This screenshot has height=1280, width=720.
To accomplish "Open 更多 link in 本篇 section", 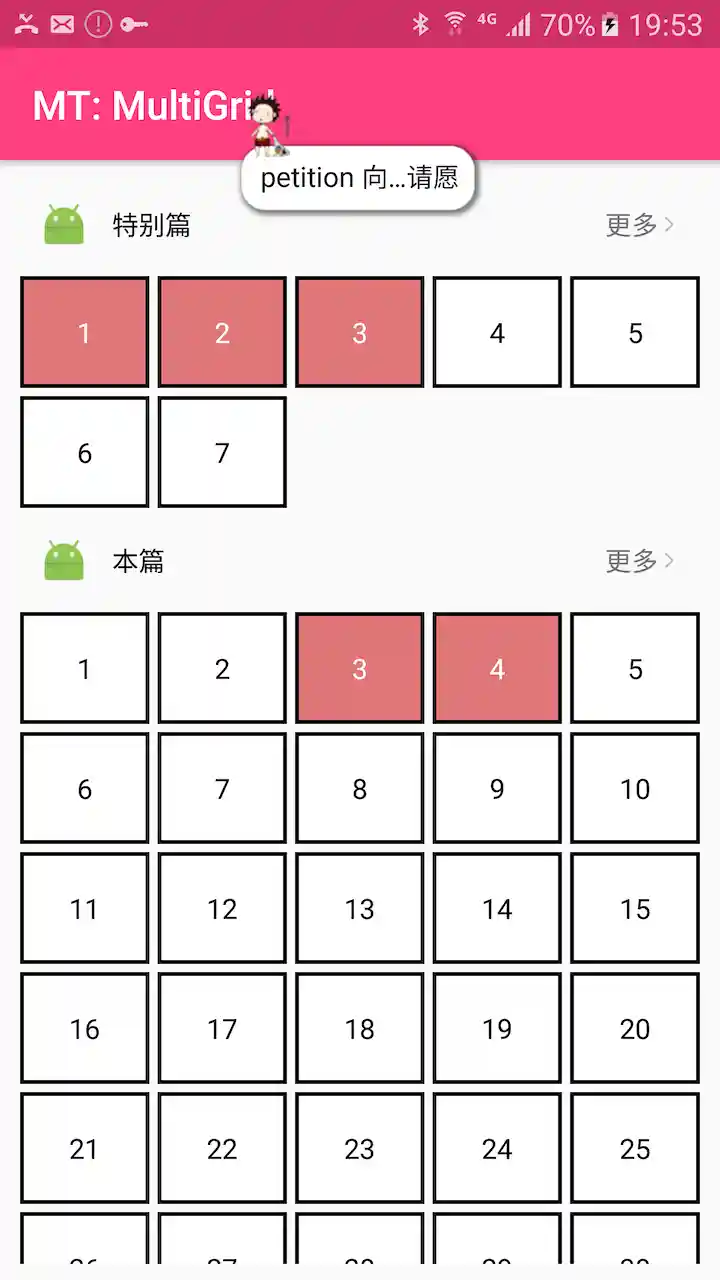I will (x=640, y=561).
